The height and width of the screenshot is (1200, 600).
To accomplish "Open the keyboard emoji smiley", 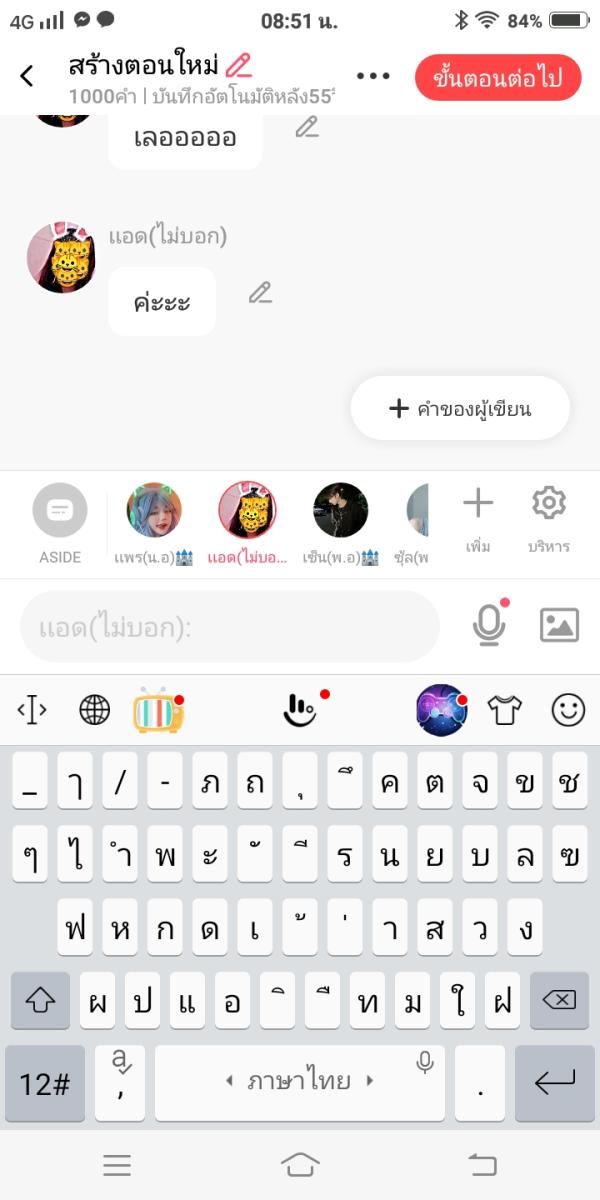I will pos(568,710).
